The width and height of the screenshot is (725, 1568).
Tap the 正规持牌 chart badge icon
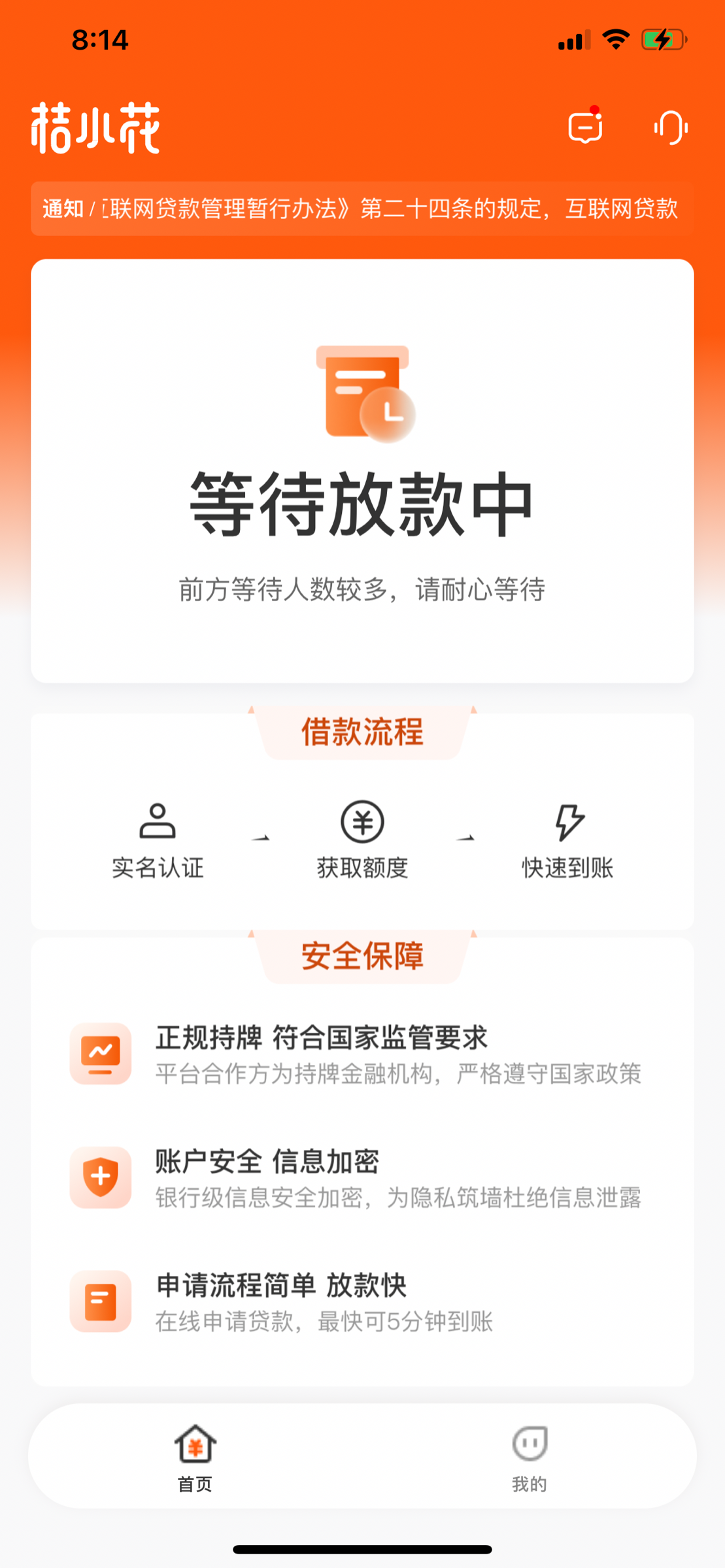pos(101,1054)
